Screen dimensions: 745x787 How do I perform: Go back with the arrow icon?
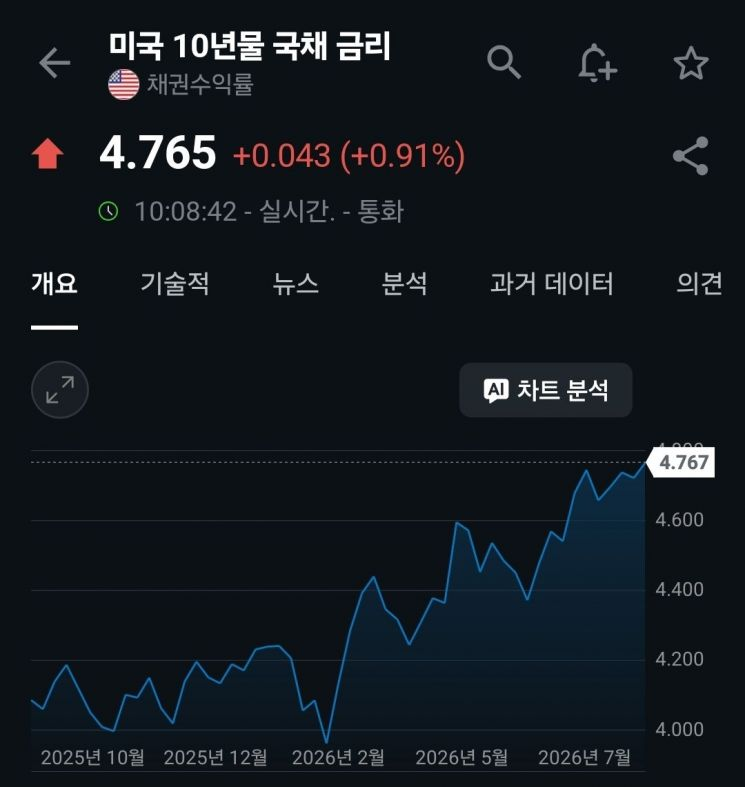[55, 63]
